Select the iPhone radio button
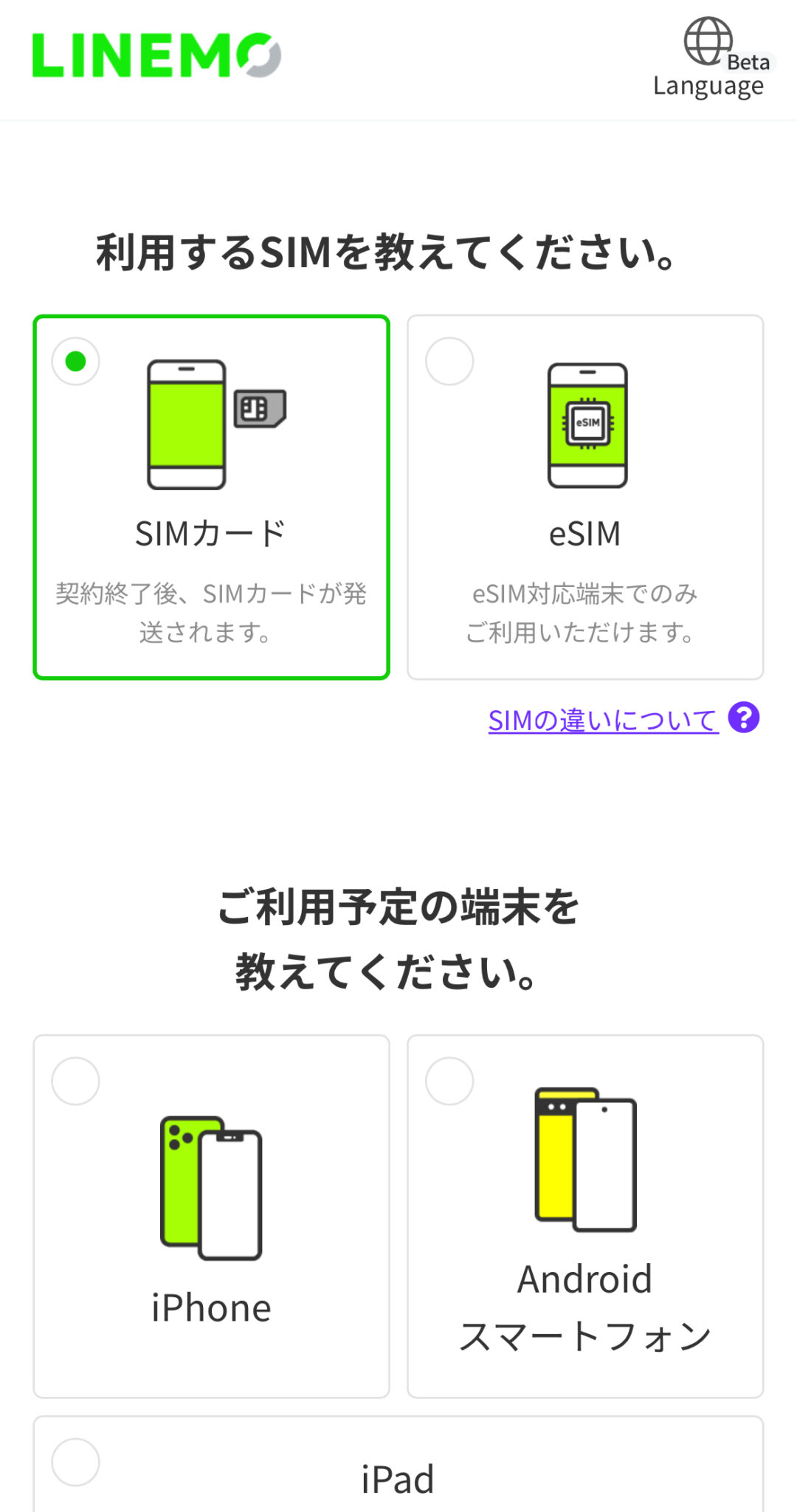 [x=75, y=1081]
